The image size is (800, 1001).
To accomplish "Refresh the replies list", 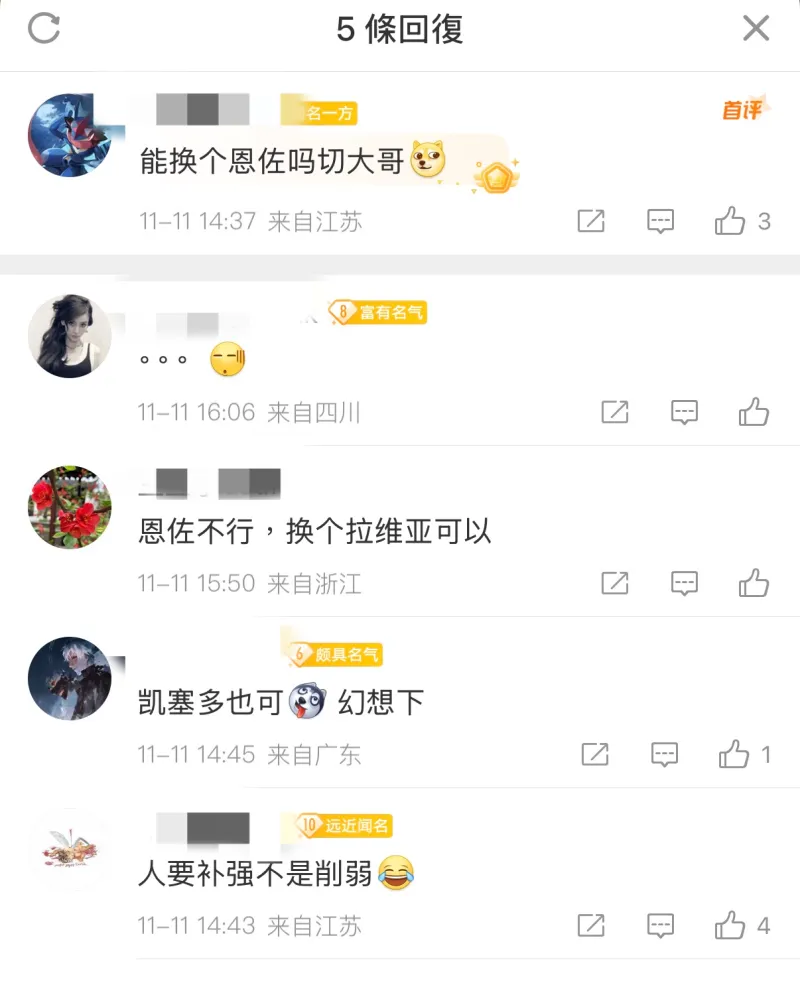I will tap(44, 29).
